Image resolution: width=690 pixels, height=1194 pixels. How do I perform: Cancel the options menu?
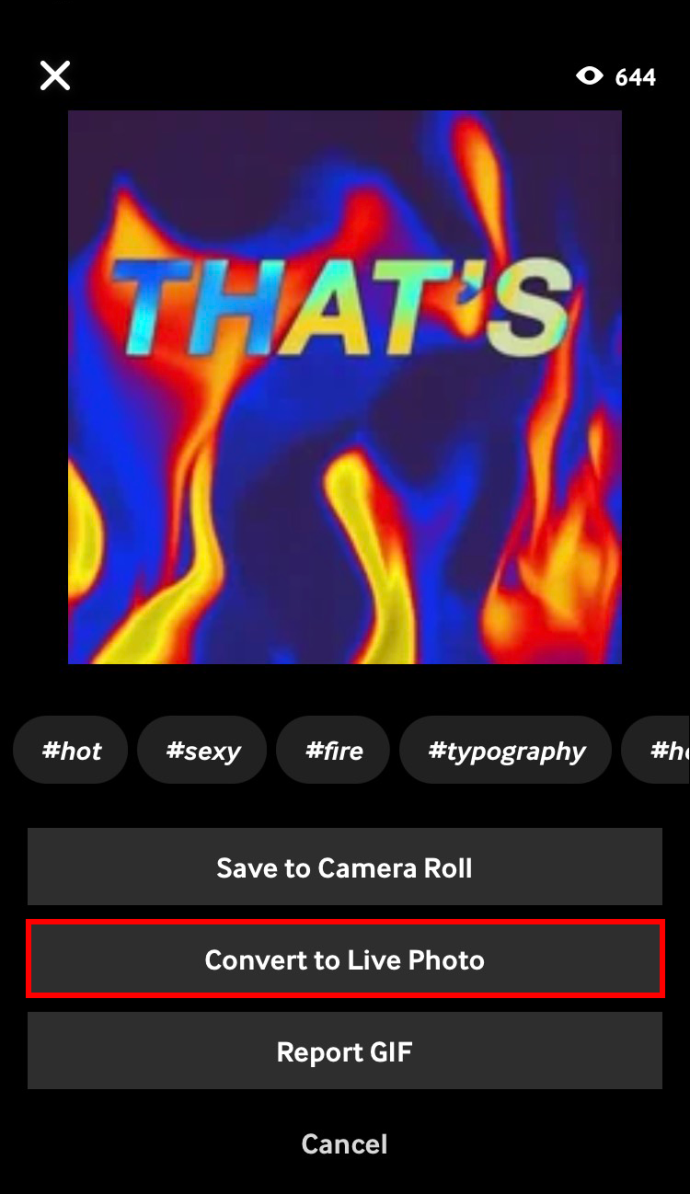coord(345,1144)
